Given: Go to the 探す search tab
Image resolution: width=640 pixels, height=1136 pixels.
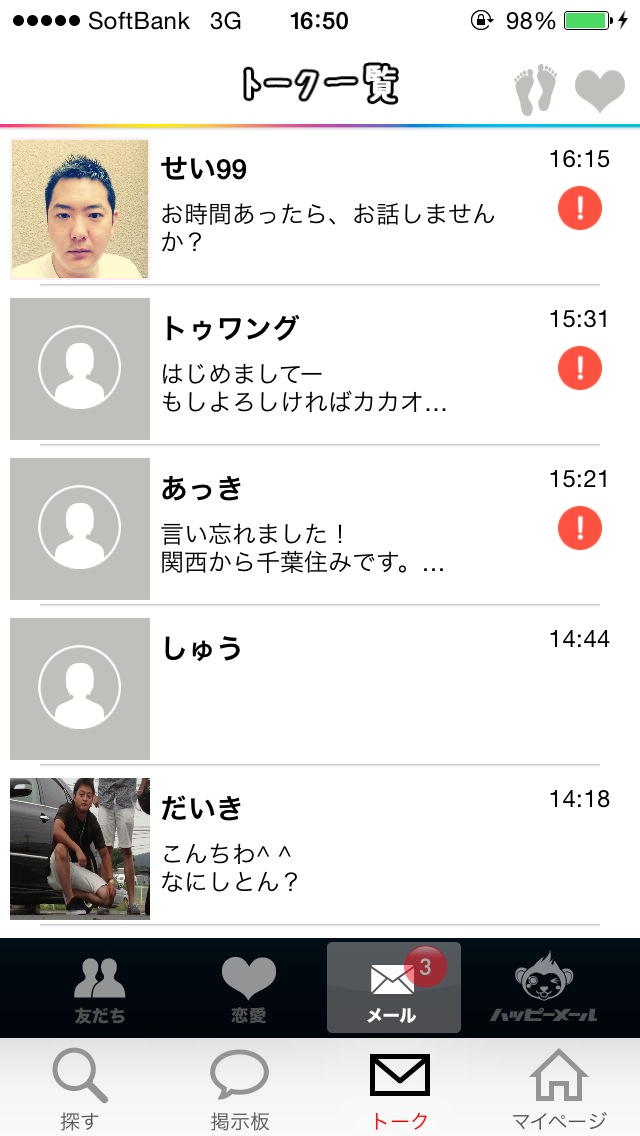Looking at the screenshot, I should pyautogui.click(x=80, y=1088).
